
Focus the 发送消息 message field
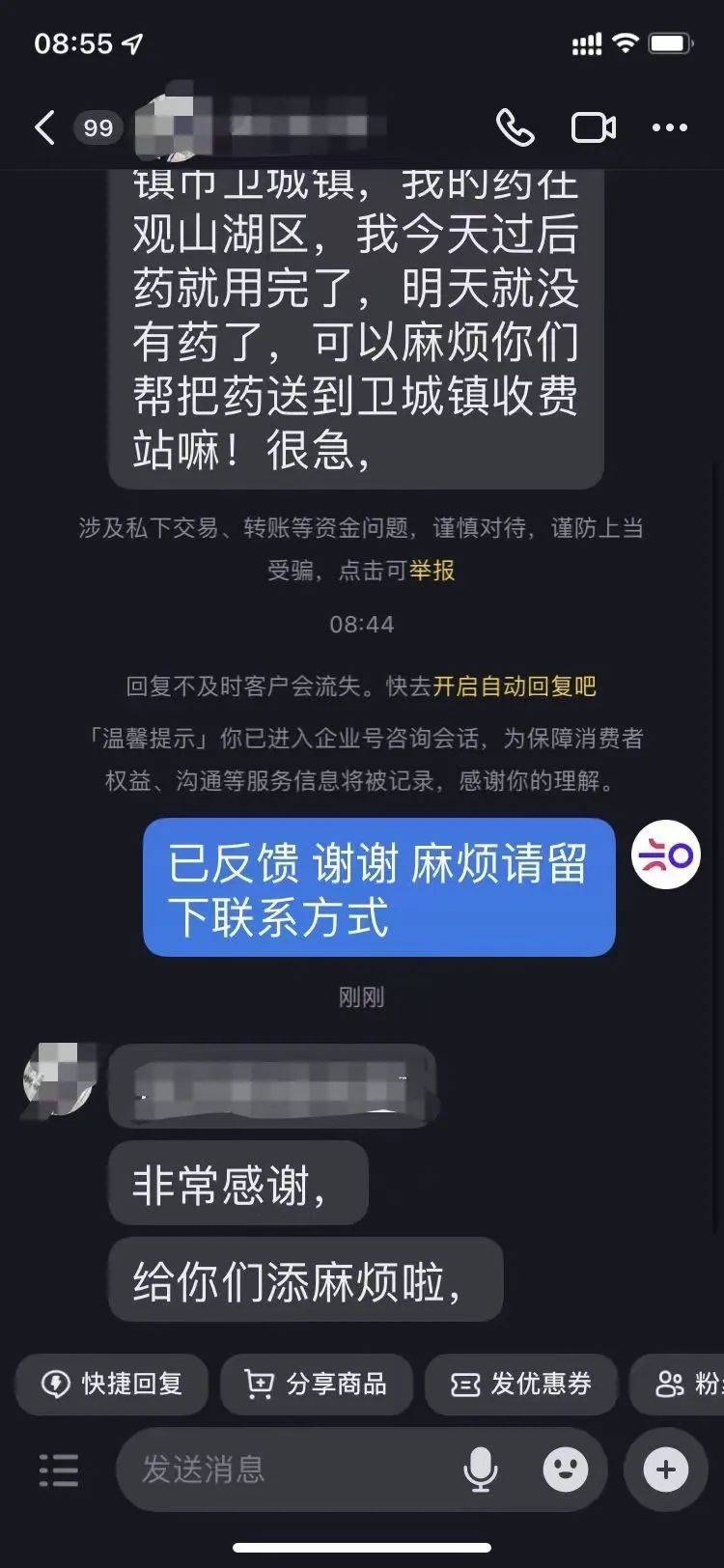(290, 1470)
